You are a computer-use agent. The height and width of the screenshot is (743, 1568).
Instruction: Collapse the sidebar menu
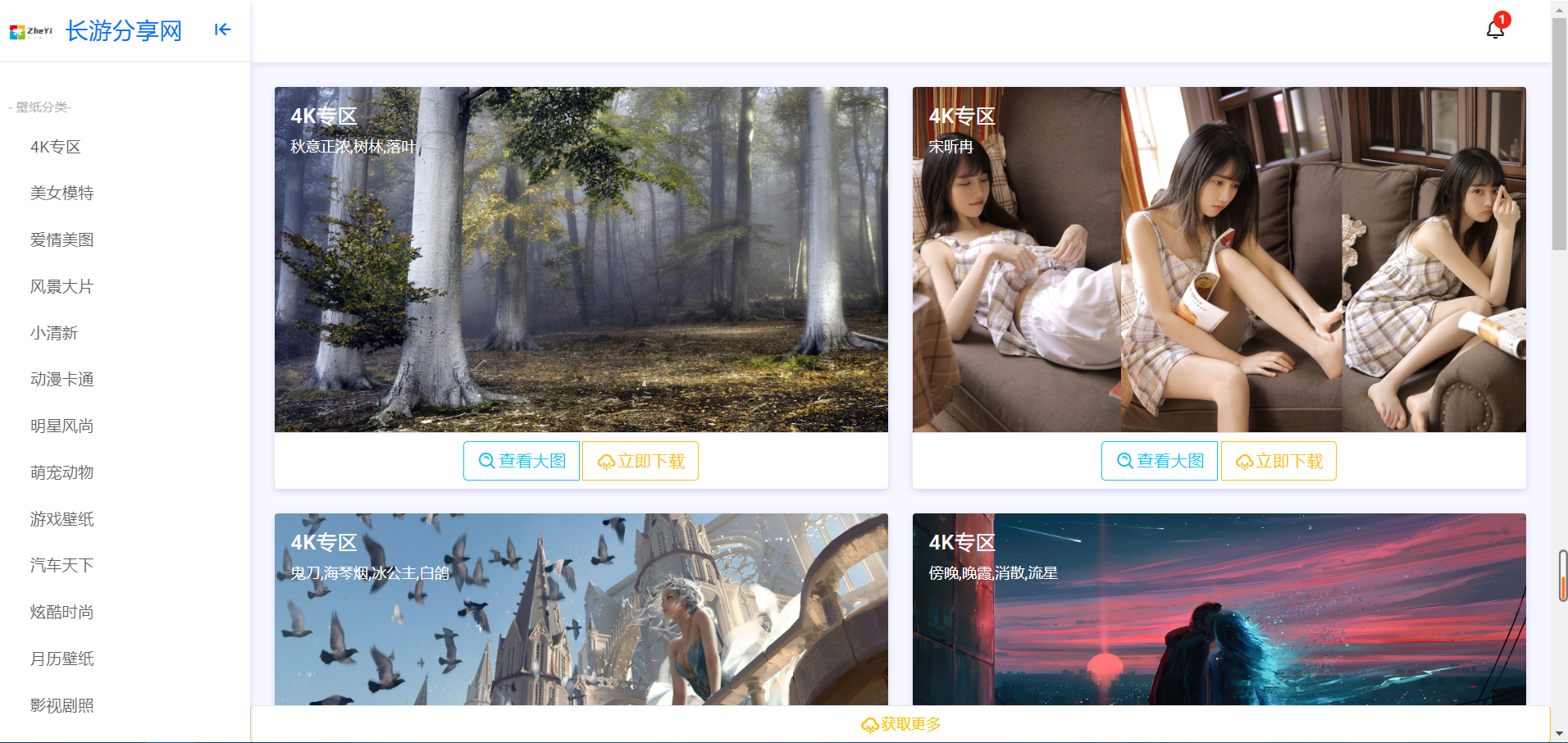(222, 30)
